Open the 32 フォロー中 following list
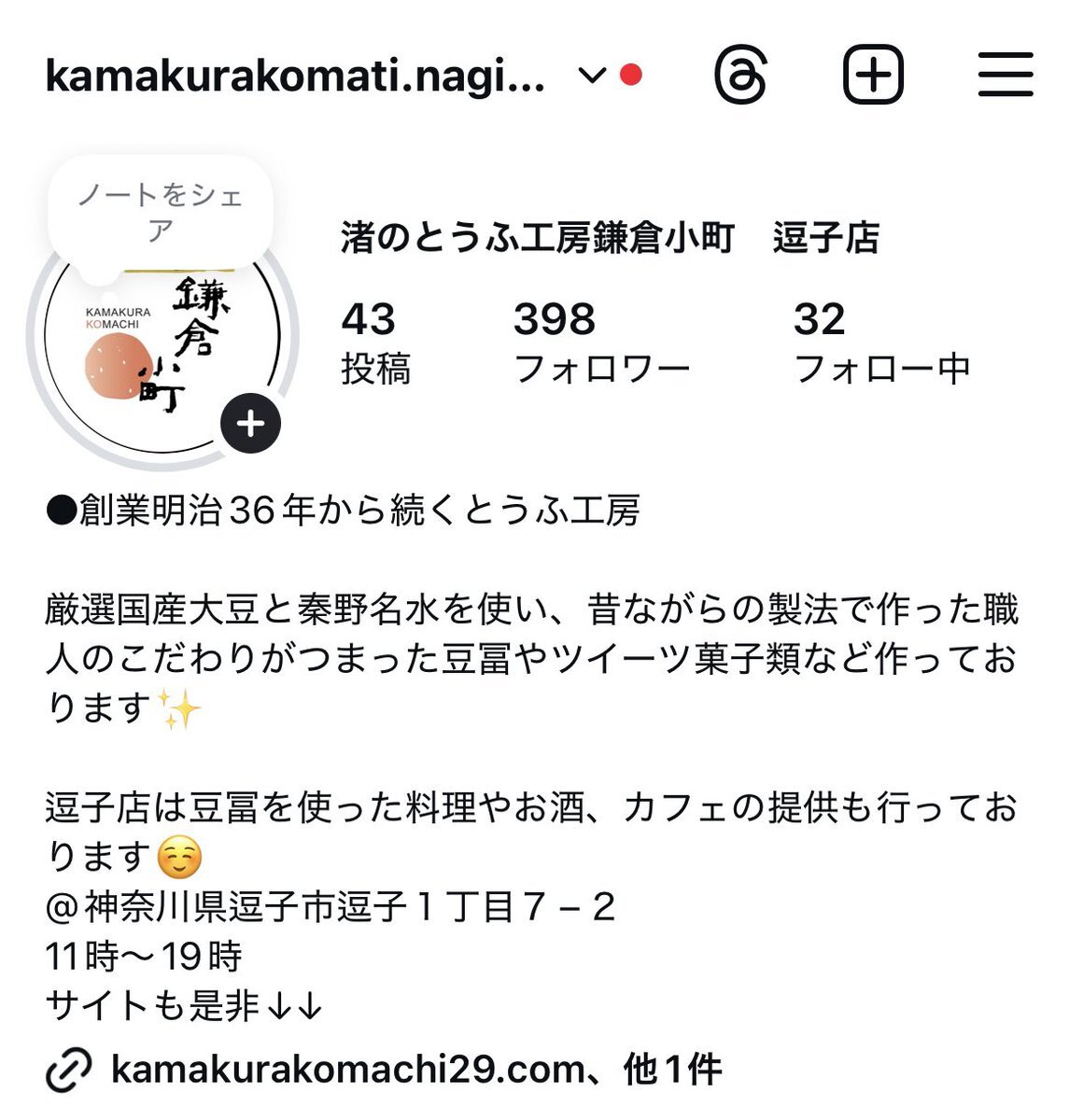 pyautogui.click(x=881, y=343)
